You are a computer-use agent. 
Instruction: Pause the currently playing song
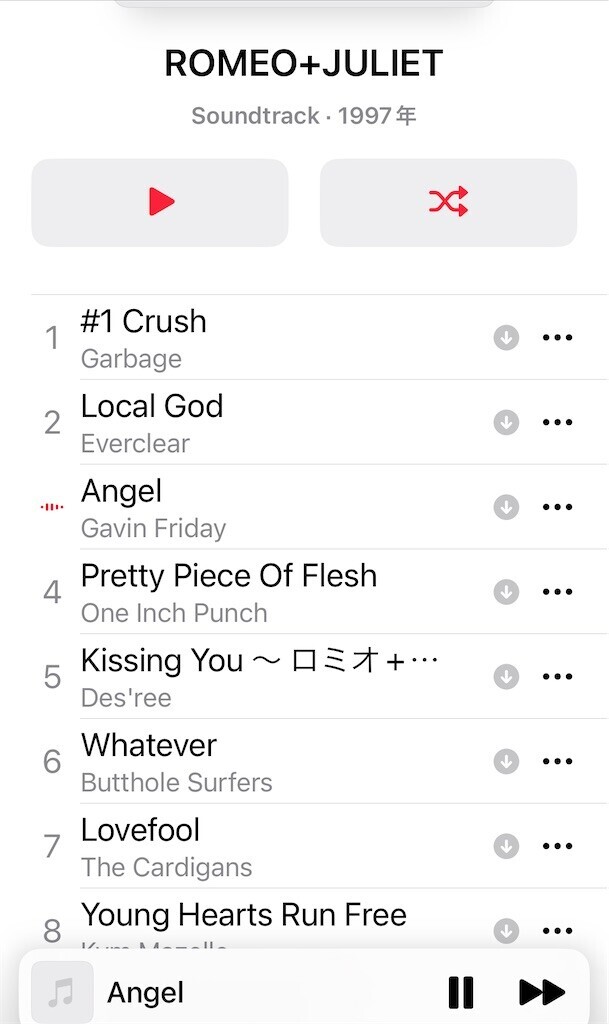461,992
